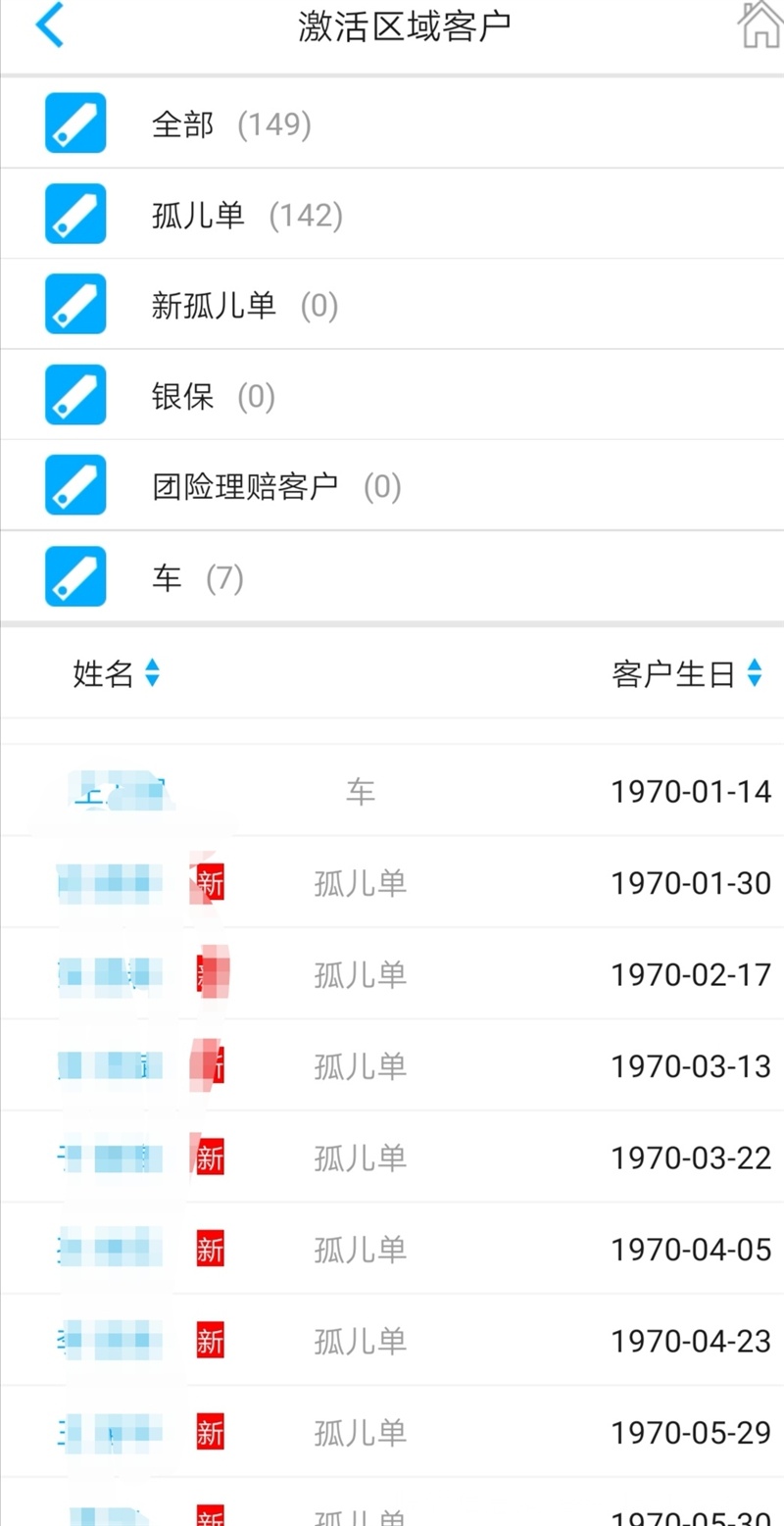
Task: Sort the list by 客户生日
Action: (686, 673)
